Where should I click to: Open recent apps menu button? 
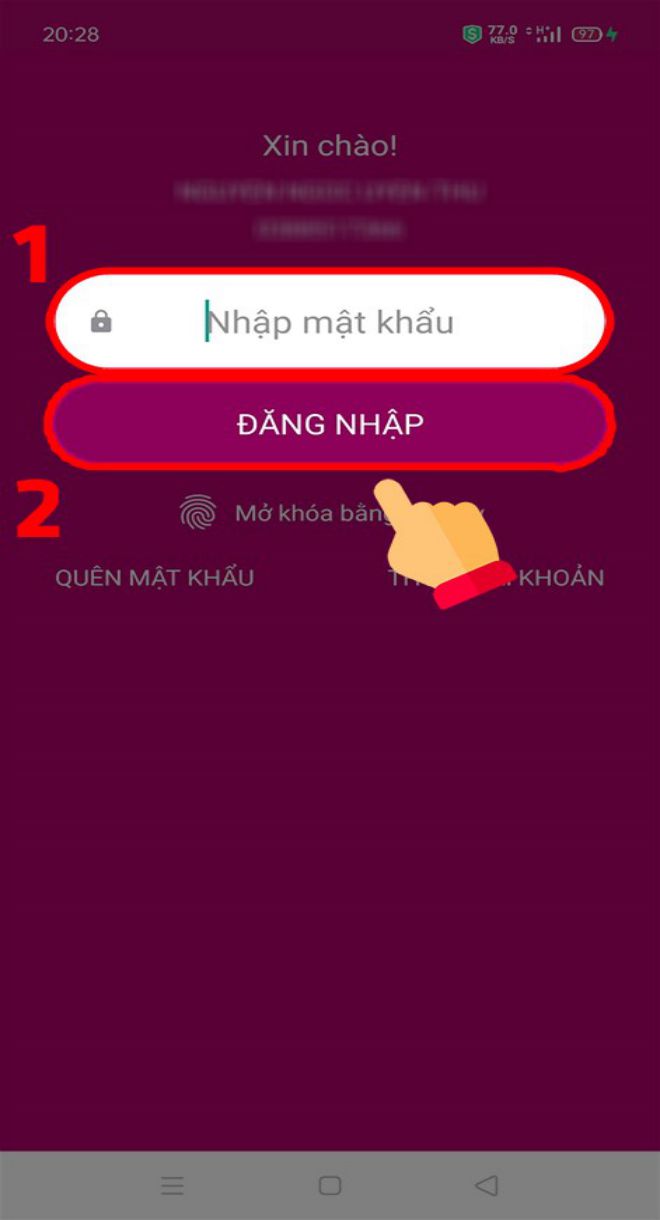tap(173, 1186)
